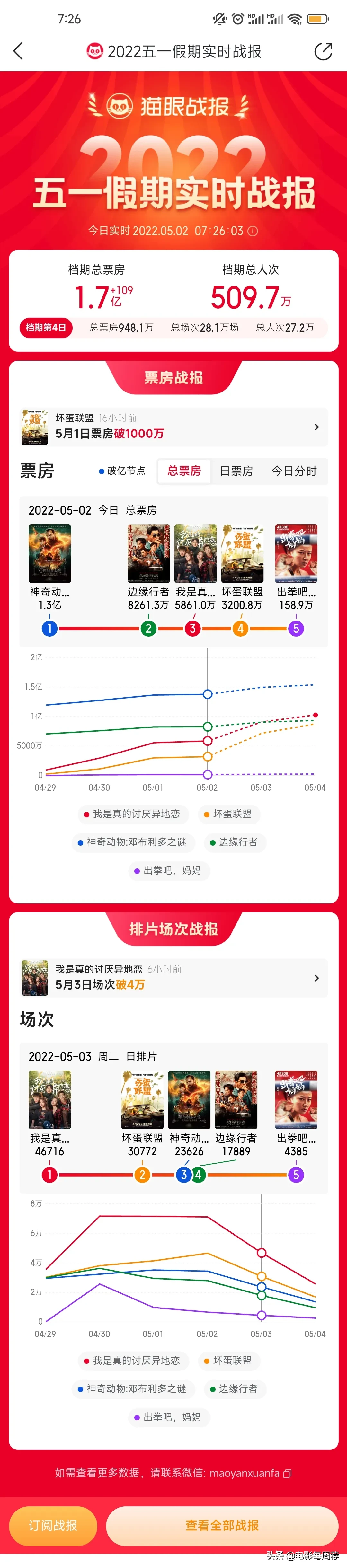Copy the maoyanxuanfa WeChat ID
This screenshot has width=347, height=1568.
(288, 1473)
